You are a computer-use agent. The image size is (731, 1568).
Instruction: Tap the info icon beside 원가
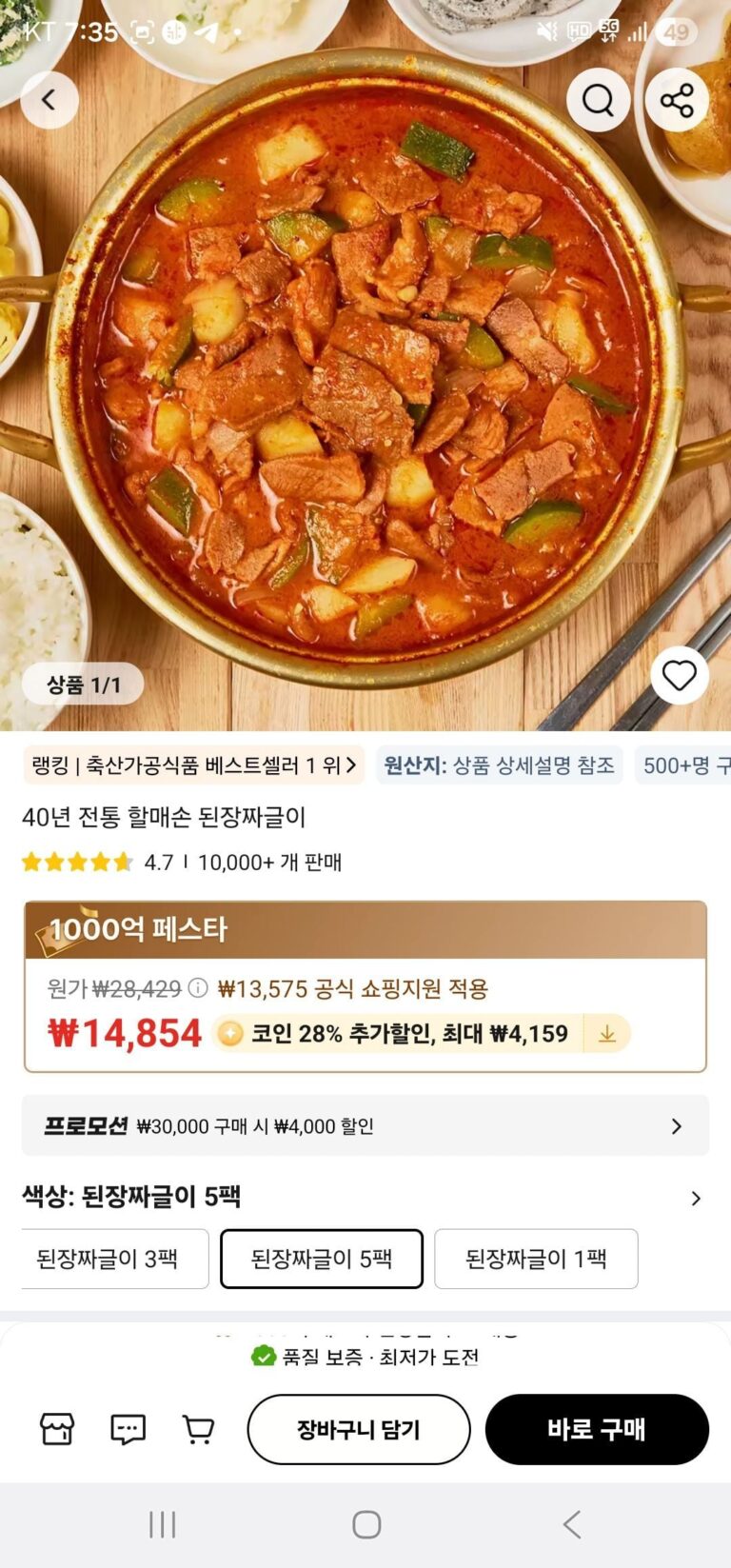(x=198, y=988)
